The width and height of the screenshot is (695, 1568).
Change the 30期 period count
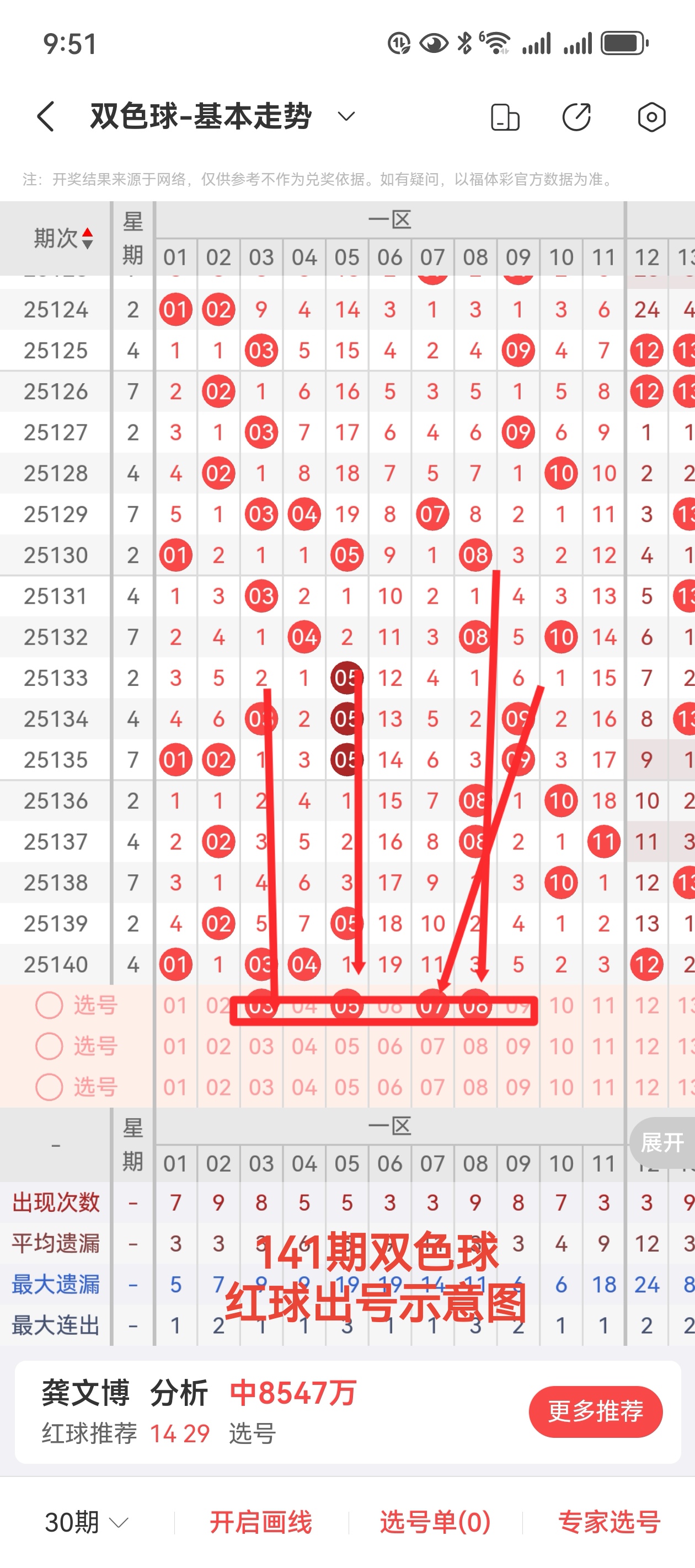pos(86,1522)
